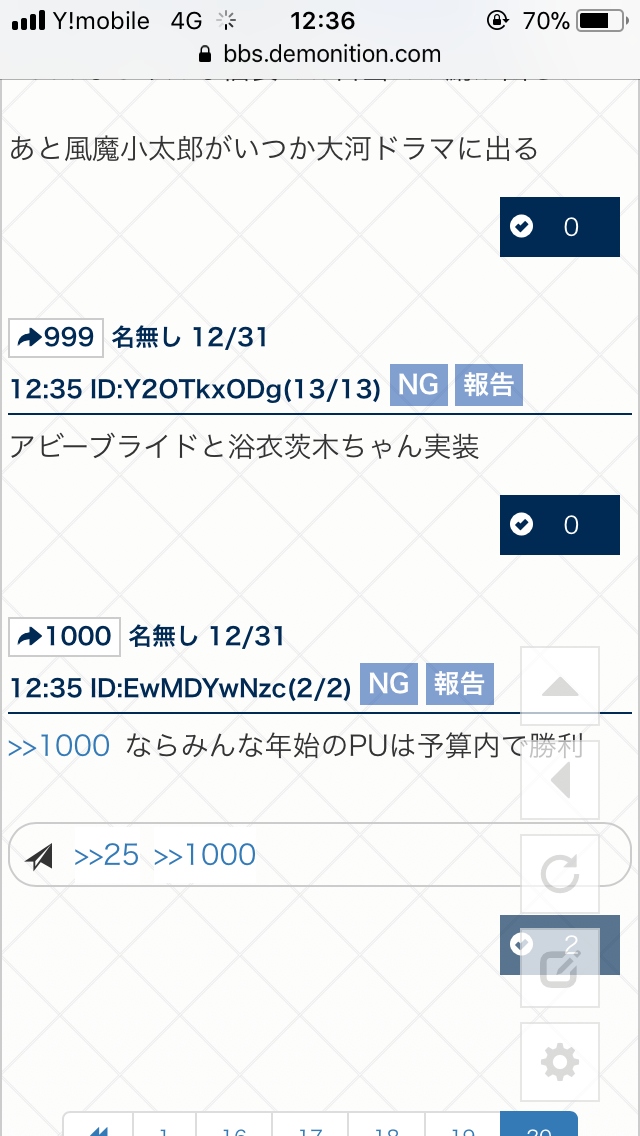Mark post 1000 as NG
640x1136 pixels.
[x=389, y=683]
